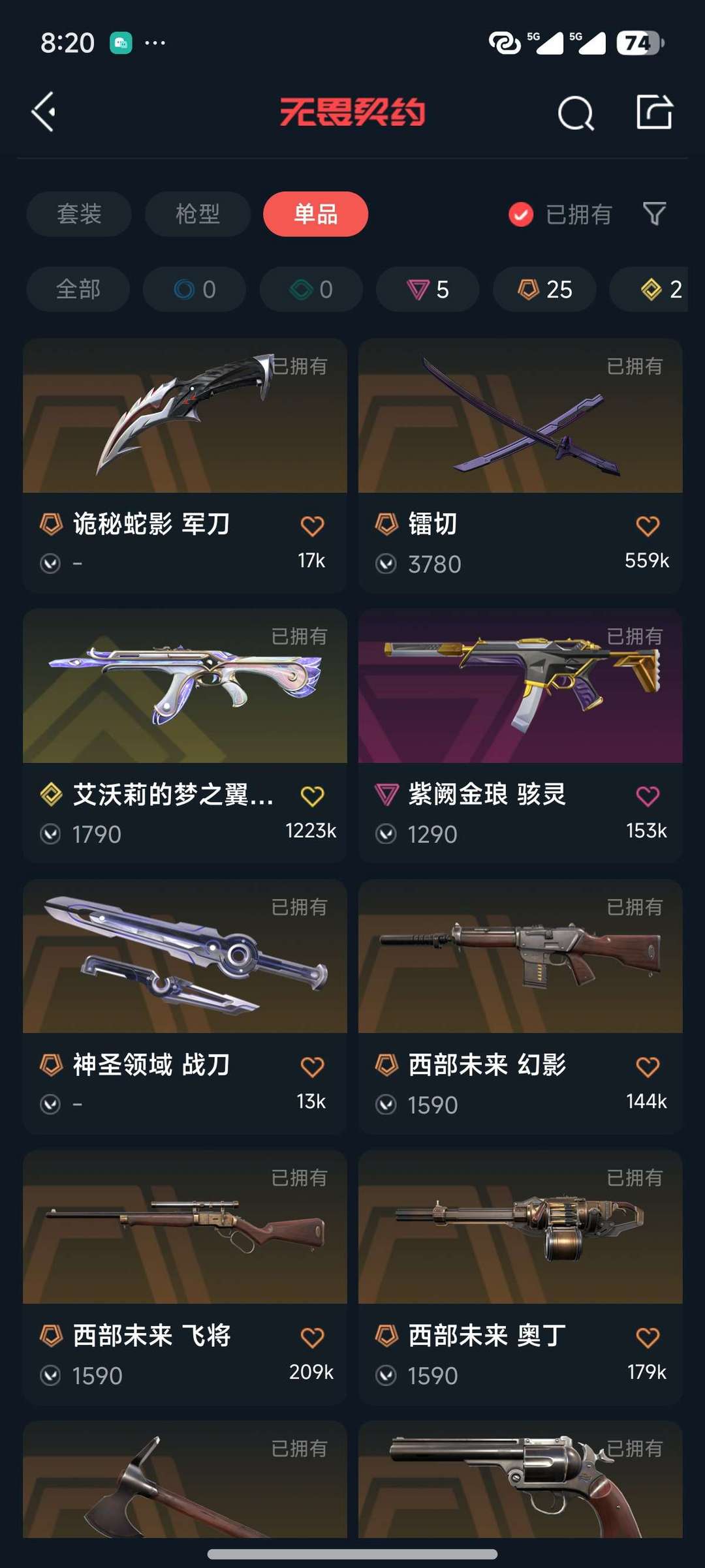Filter by the blue tier chip showing 0
Viewport: 705px width, 1568px height.
point(195,289)
